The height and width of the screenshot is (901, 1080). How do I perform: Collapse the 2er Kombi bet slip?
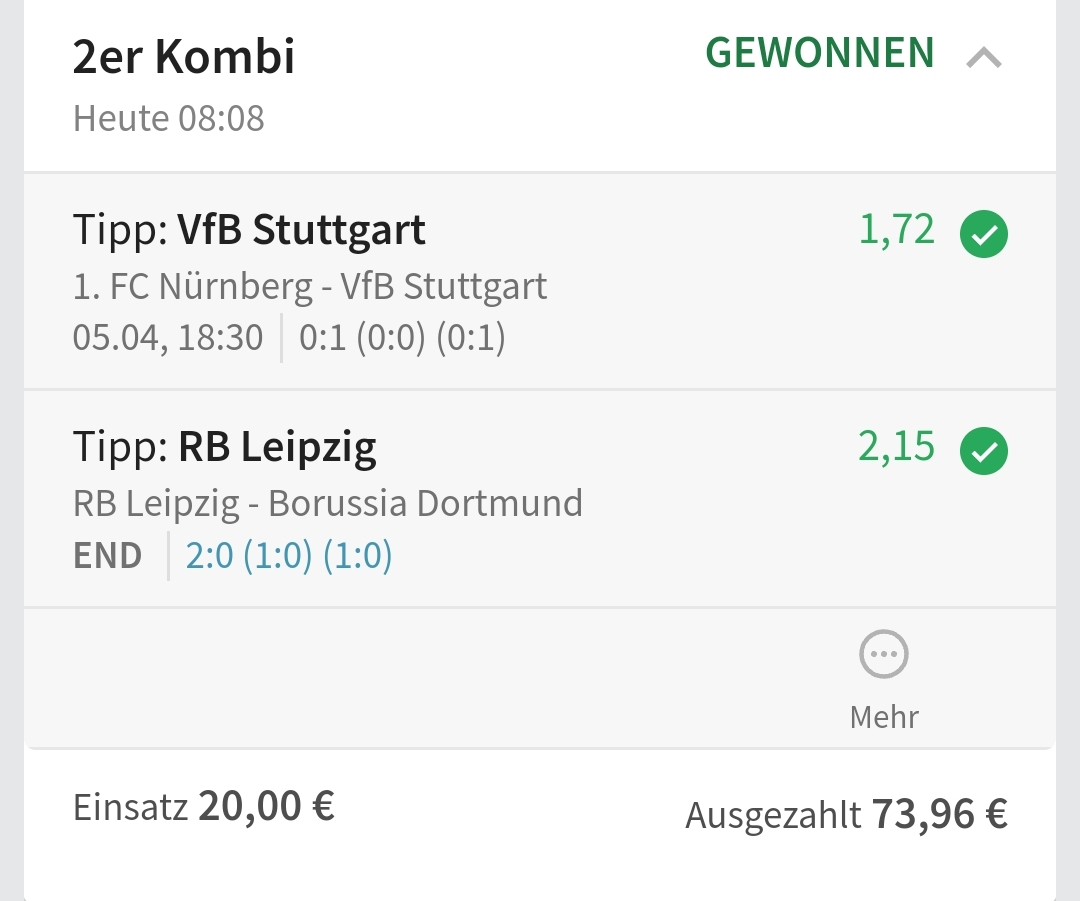click(984, 58)
